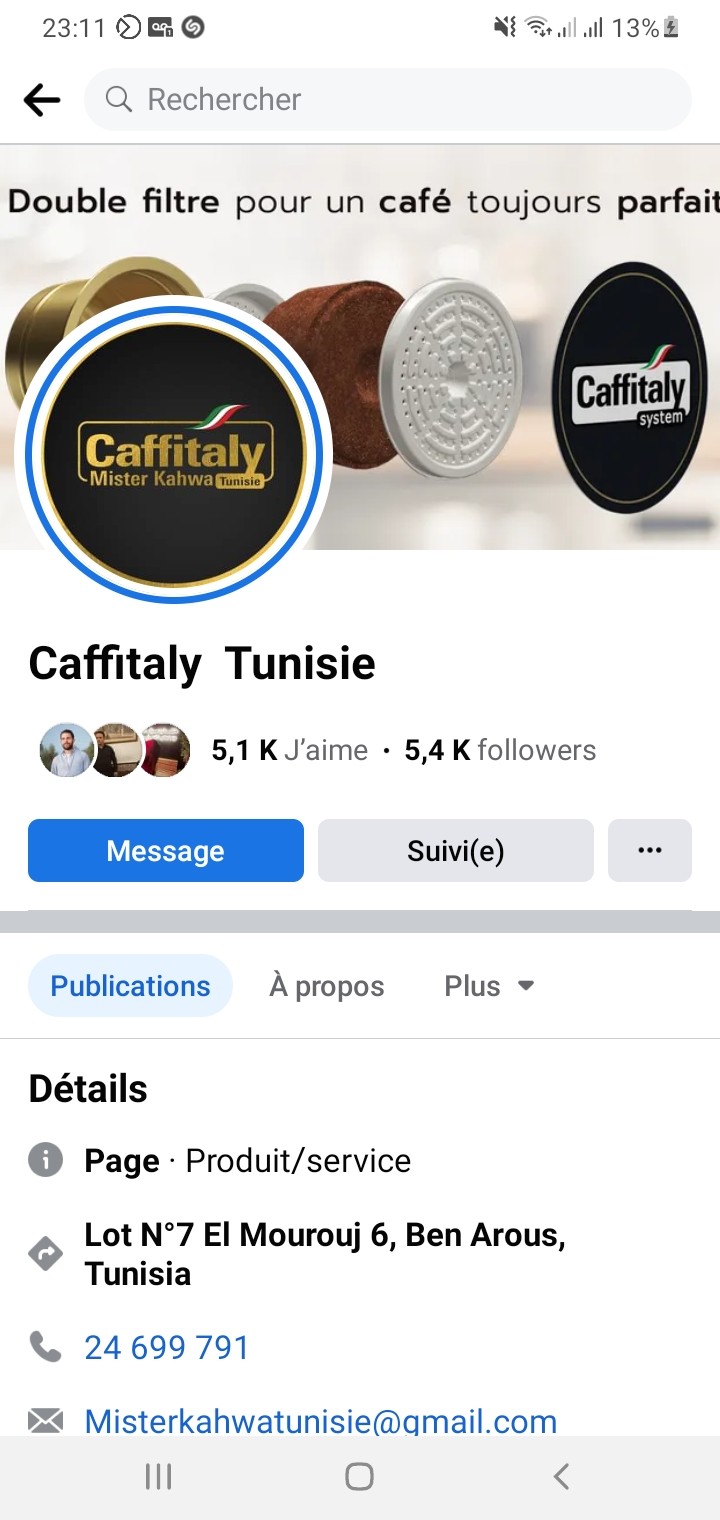Image resolution: width=720 pixels, height=1520 pixels.
Task: Open the Caffitaly profile picture
Action: (x=174, y=453)
